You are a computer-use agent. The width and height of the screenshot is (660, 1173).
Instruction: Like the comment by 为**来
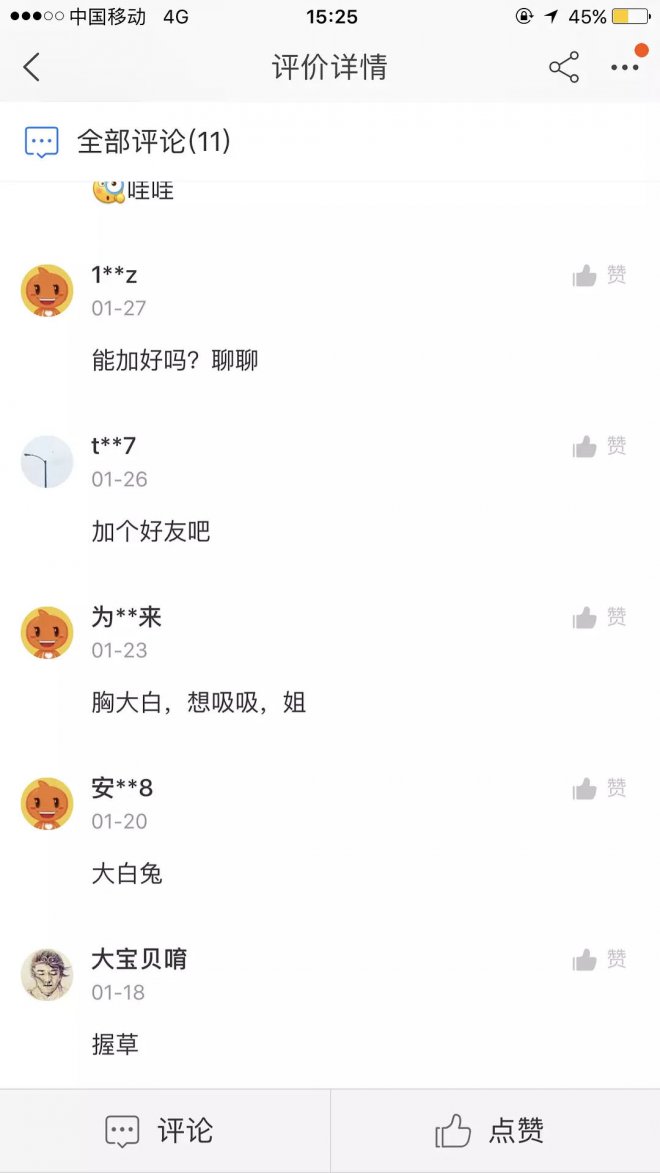(x=599, y=618)
